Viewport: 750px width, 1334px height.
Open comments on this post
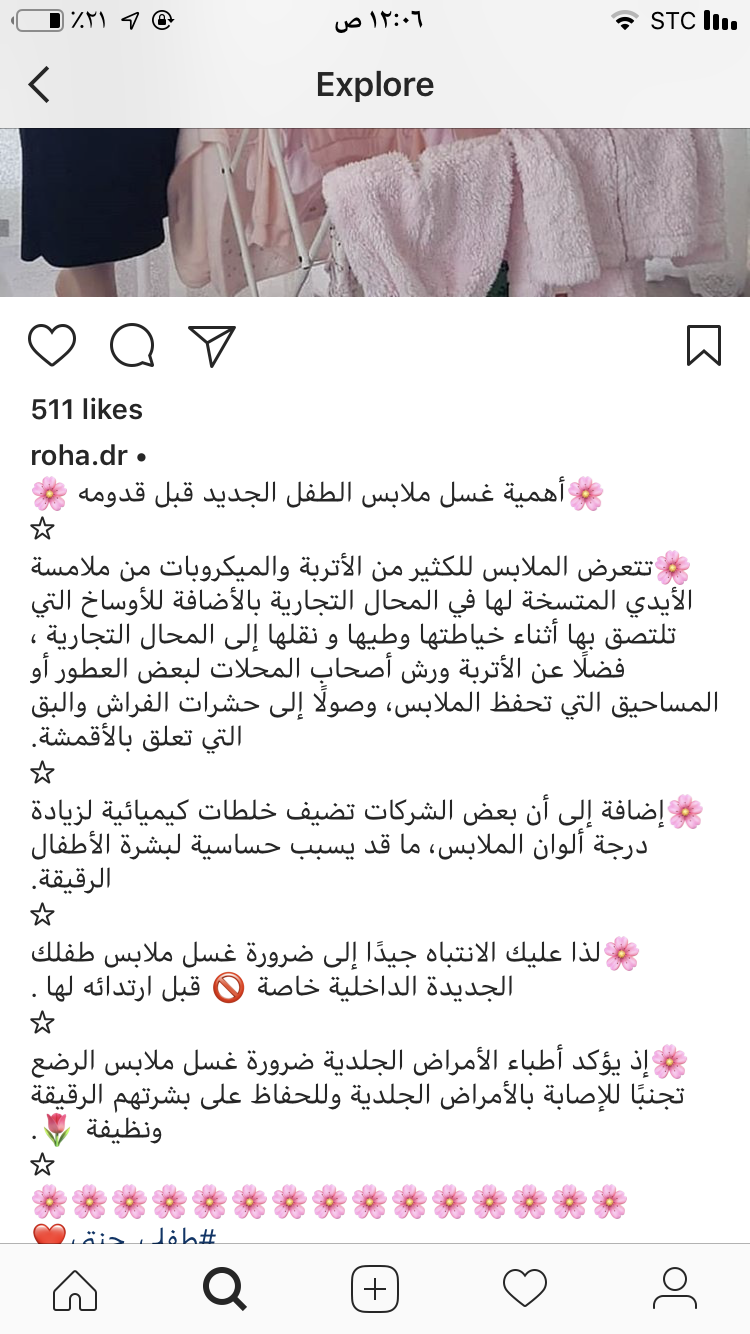click(132, 345)
